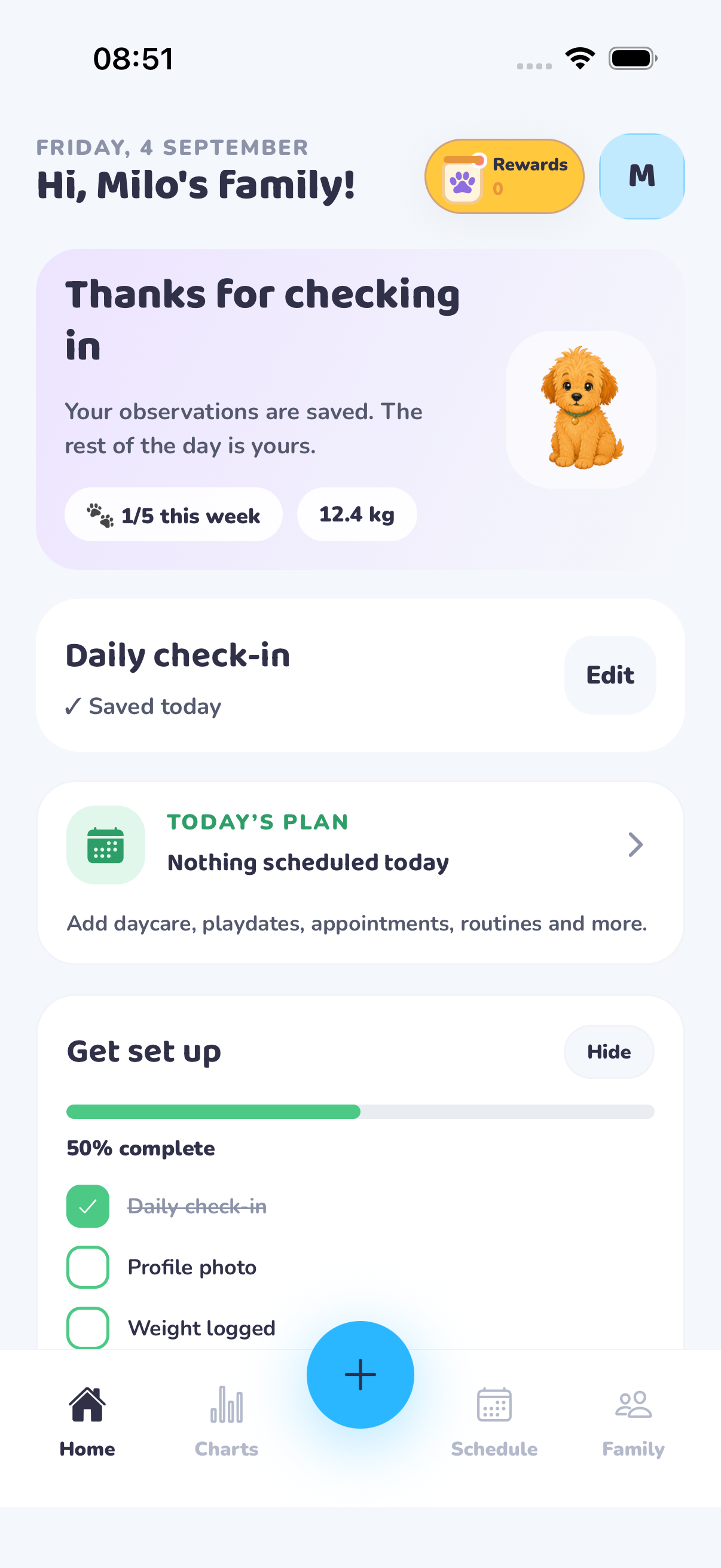
Task: Tap the 12.4 kg weight chip
Action: pyautogui.click(x=356, y=514)
